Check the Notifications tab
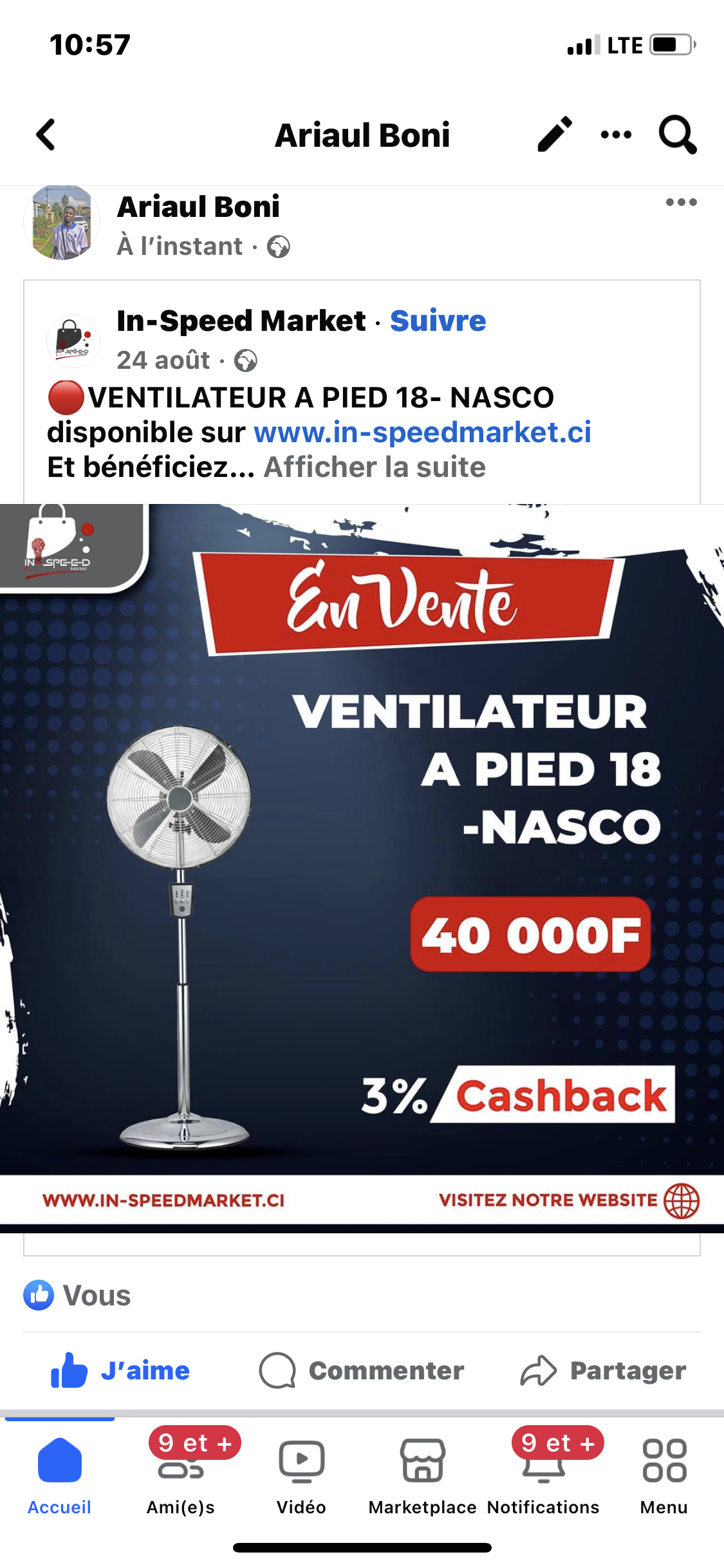 [543, 1474]
